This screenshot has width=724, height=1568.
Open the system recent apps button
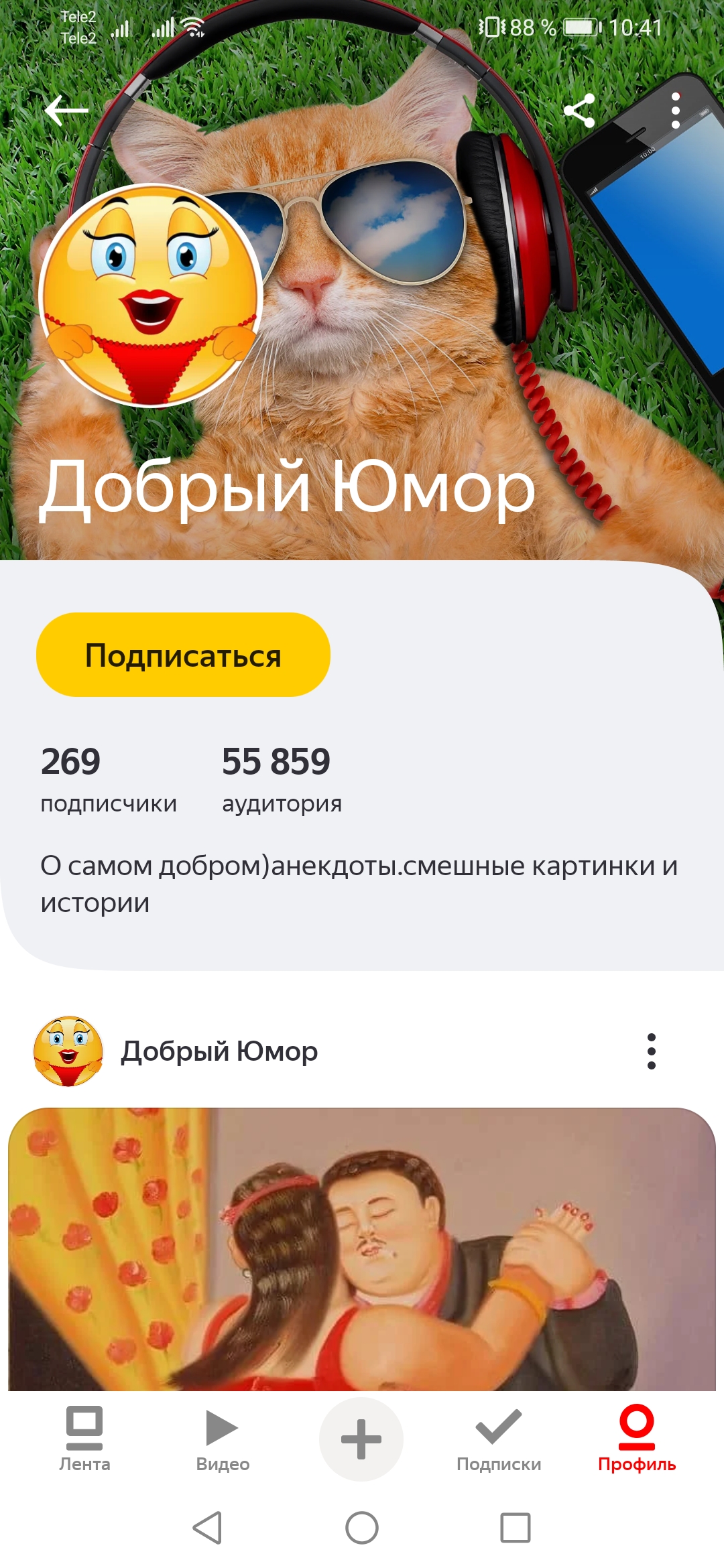click(516, 1528)
